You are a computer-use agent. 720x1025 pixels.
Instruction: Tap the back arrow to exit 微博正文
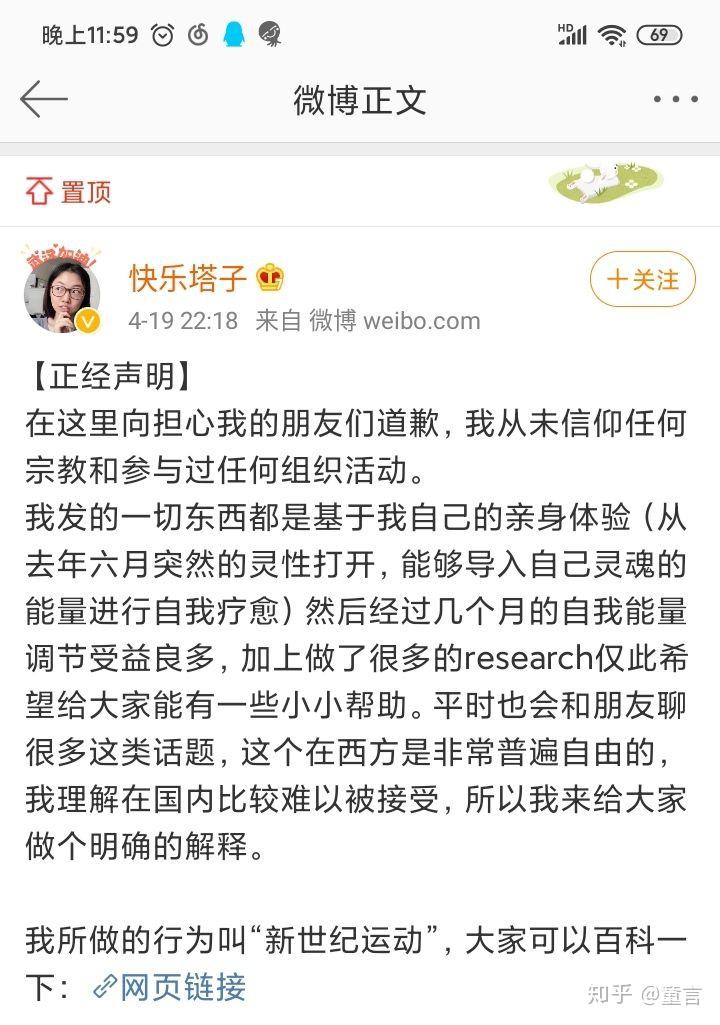(43, 99)
